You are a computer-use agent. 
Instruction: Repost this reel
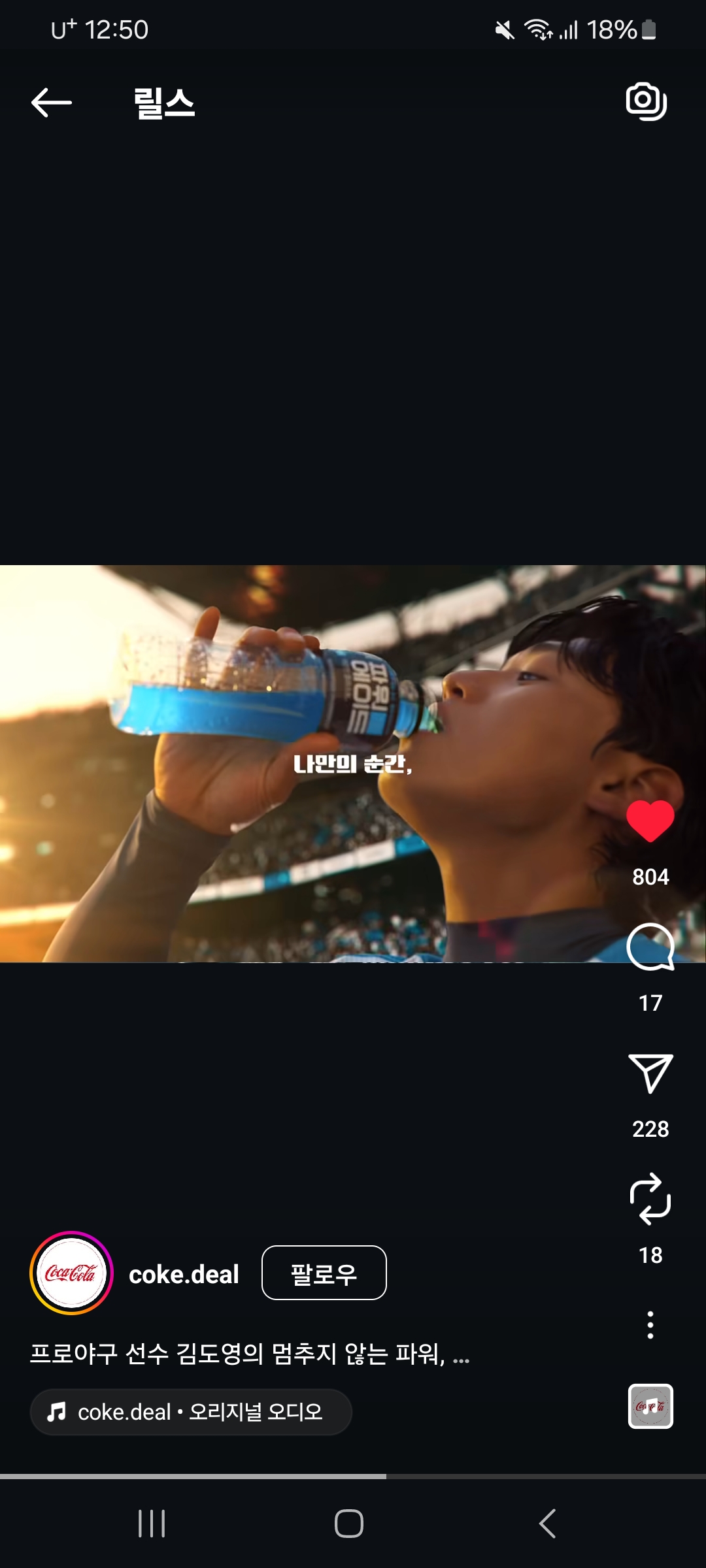tap(650, 1199)
